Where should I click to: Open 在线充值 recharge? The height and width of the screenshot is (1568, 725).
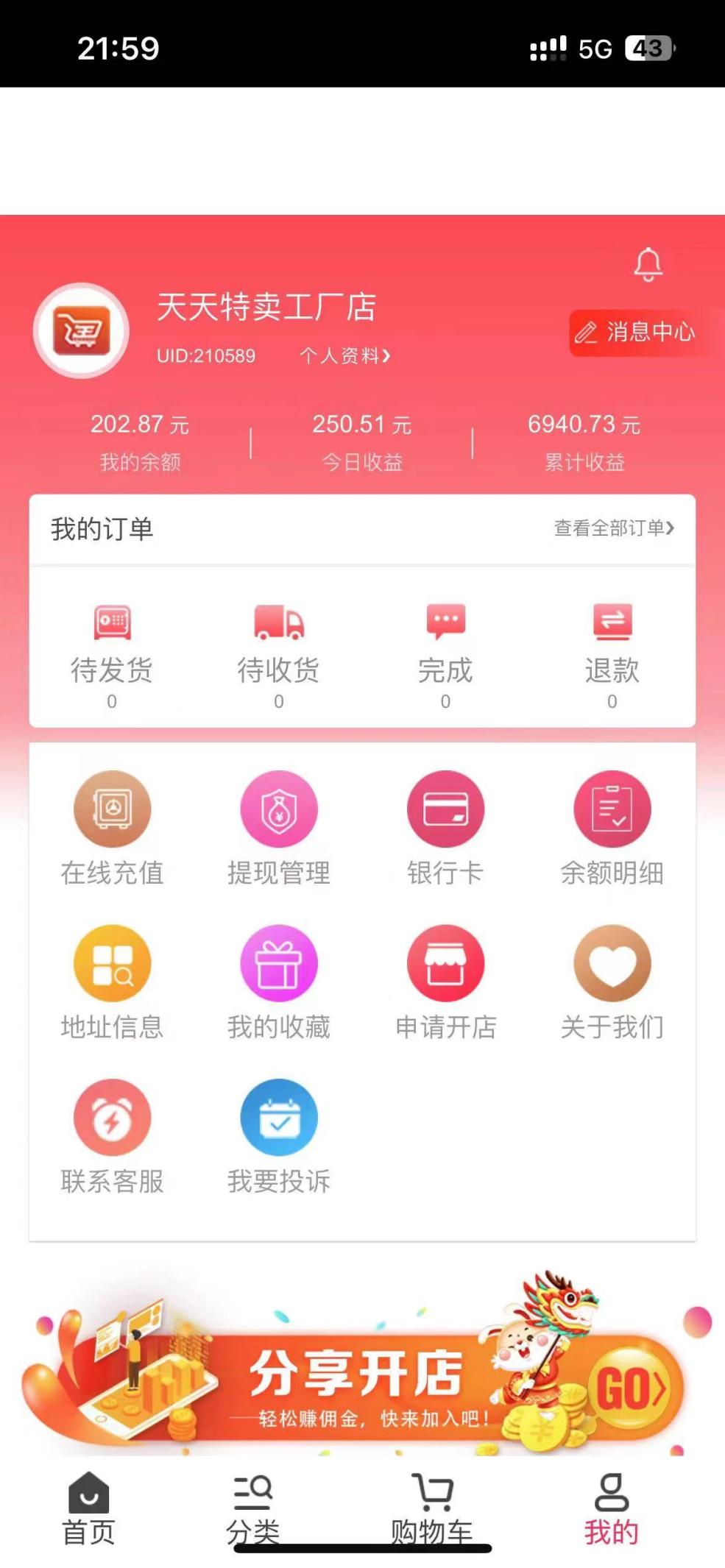tap(112, 828)
